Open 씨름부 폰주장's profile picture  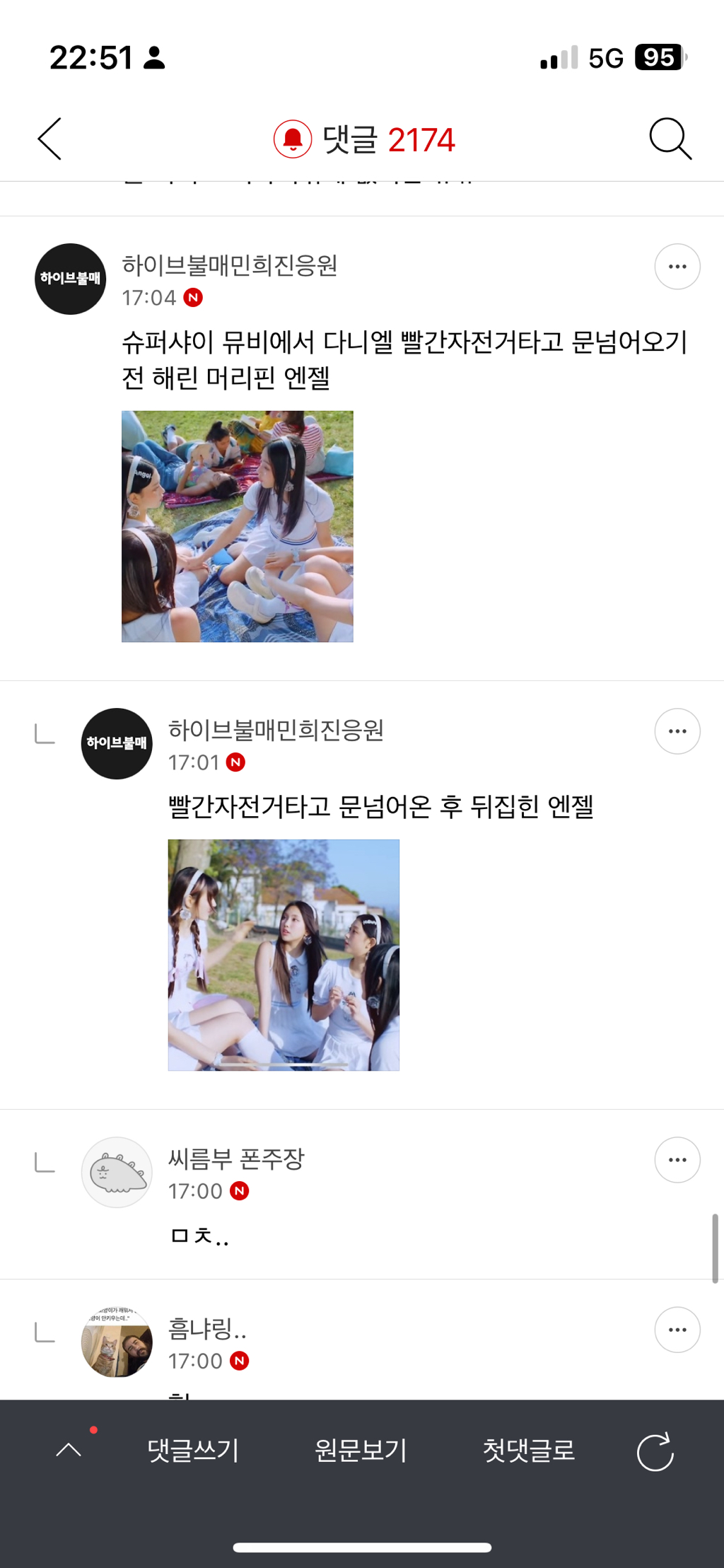point(117,1172)
